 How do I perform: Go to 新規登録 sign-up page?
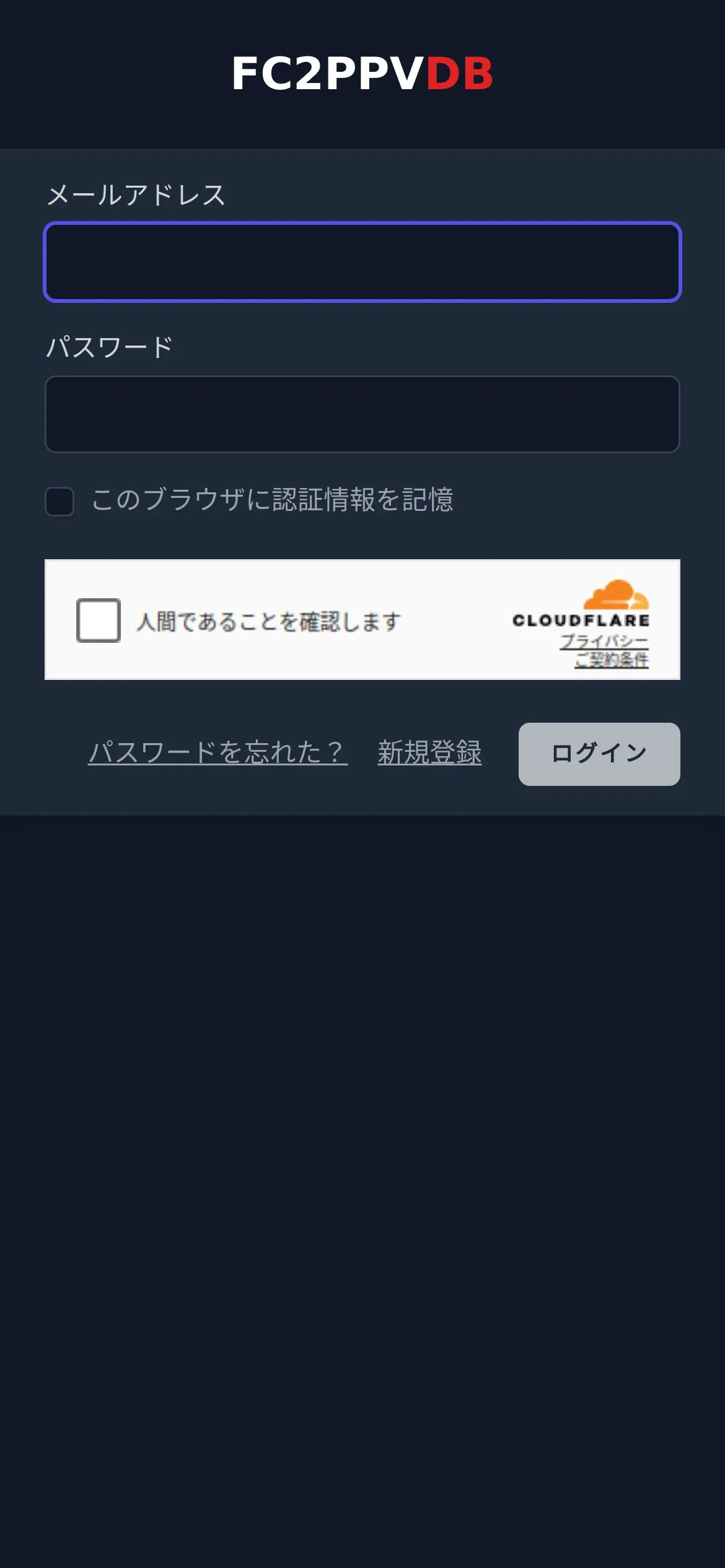[x=430, y=753]
